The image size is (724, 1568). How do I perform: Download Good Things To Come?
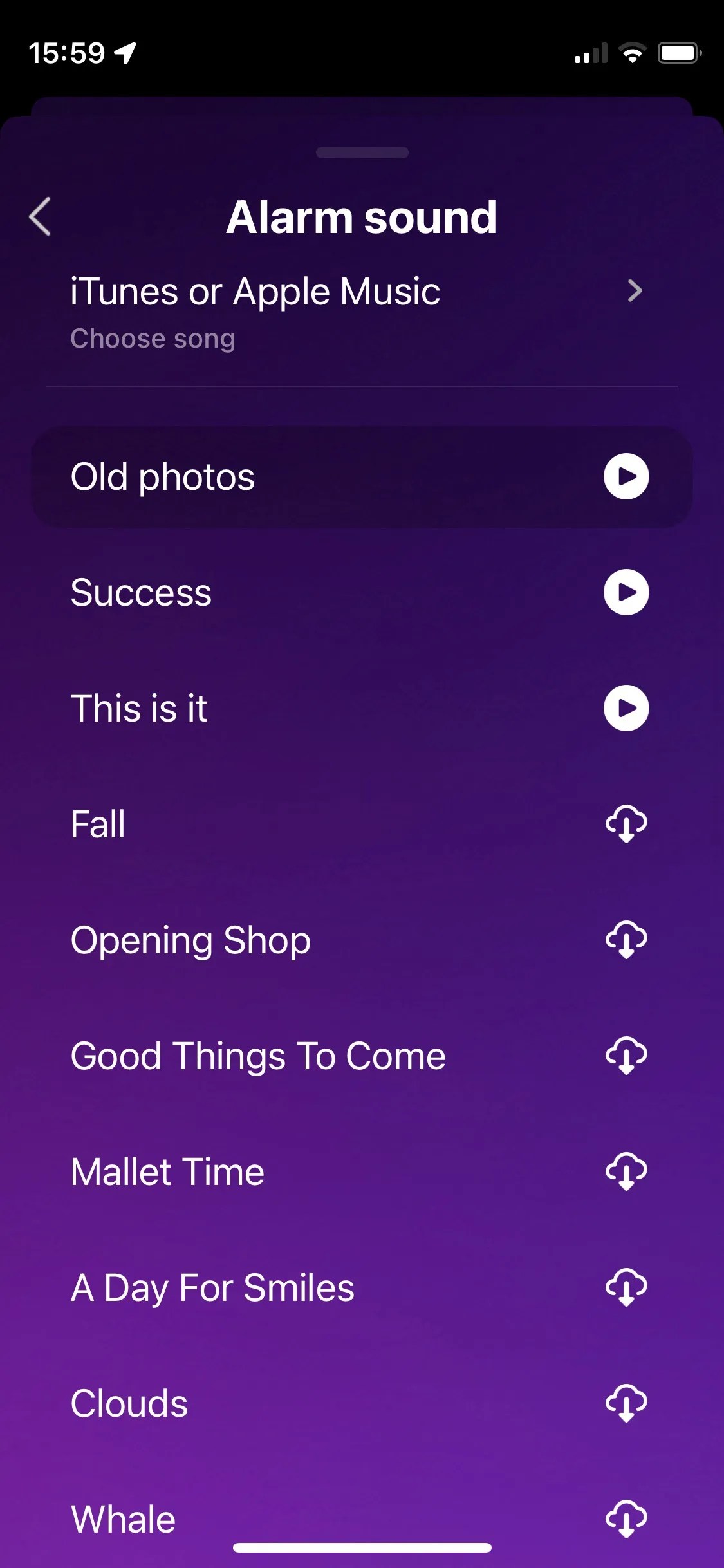tap(626, 1055)
